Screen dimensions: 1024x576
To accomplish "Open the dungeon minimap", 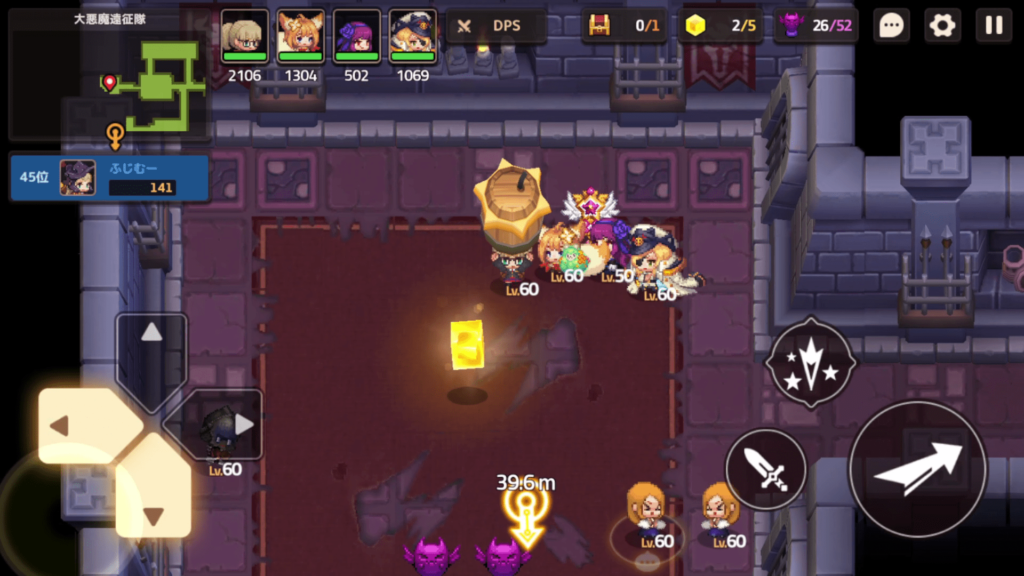I will click(x=108, y=75).
